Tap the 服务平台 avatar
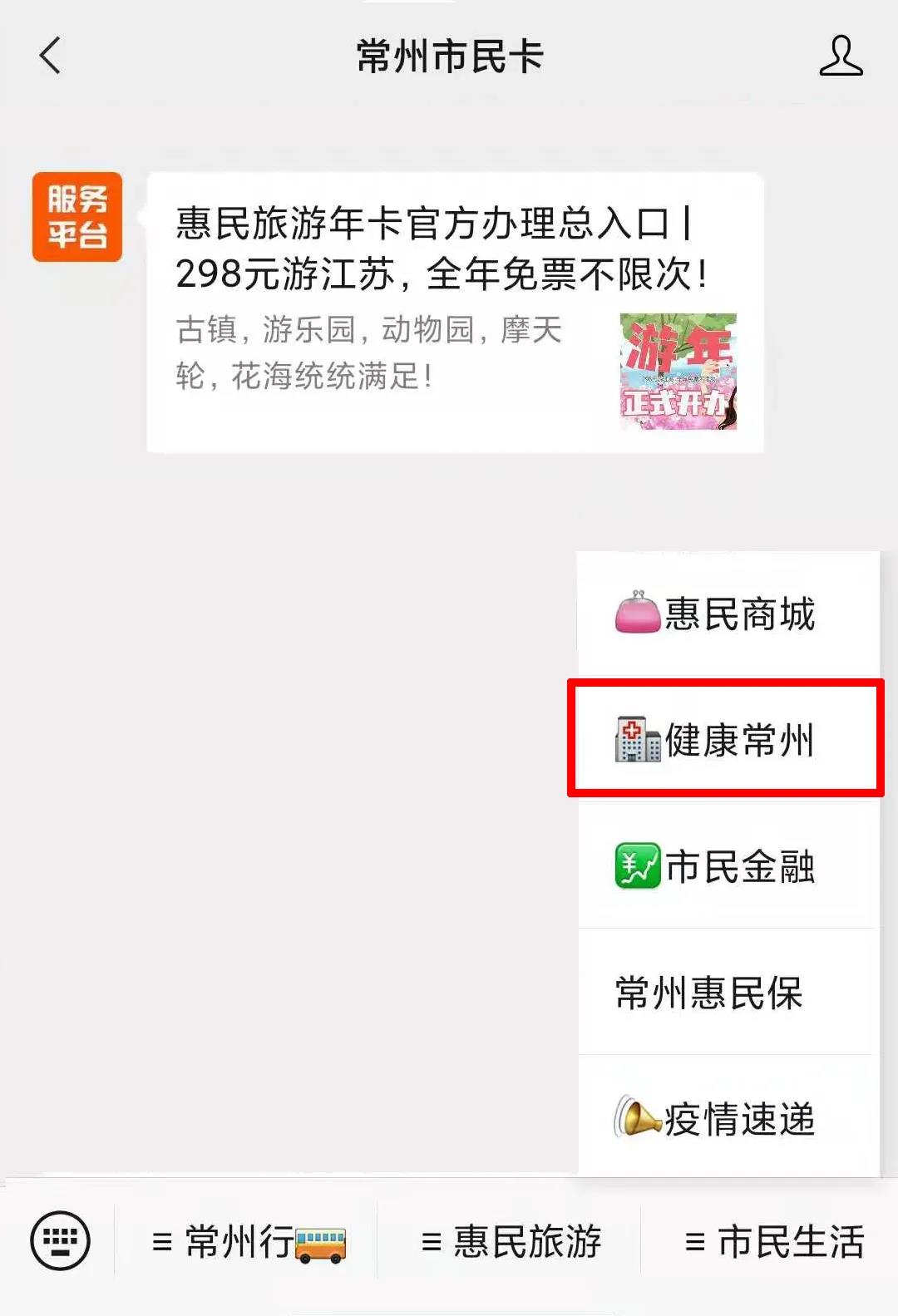This screenshot has width=898, height=1316. pos(77,217)
